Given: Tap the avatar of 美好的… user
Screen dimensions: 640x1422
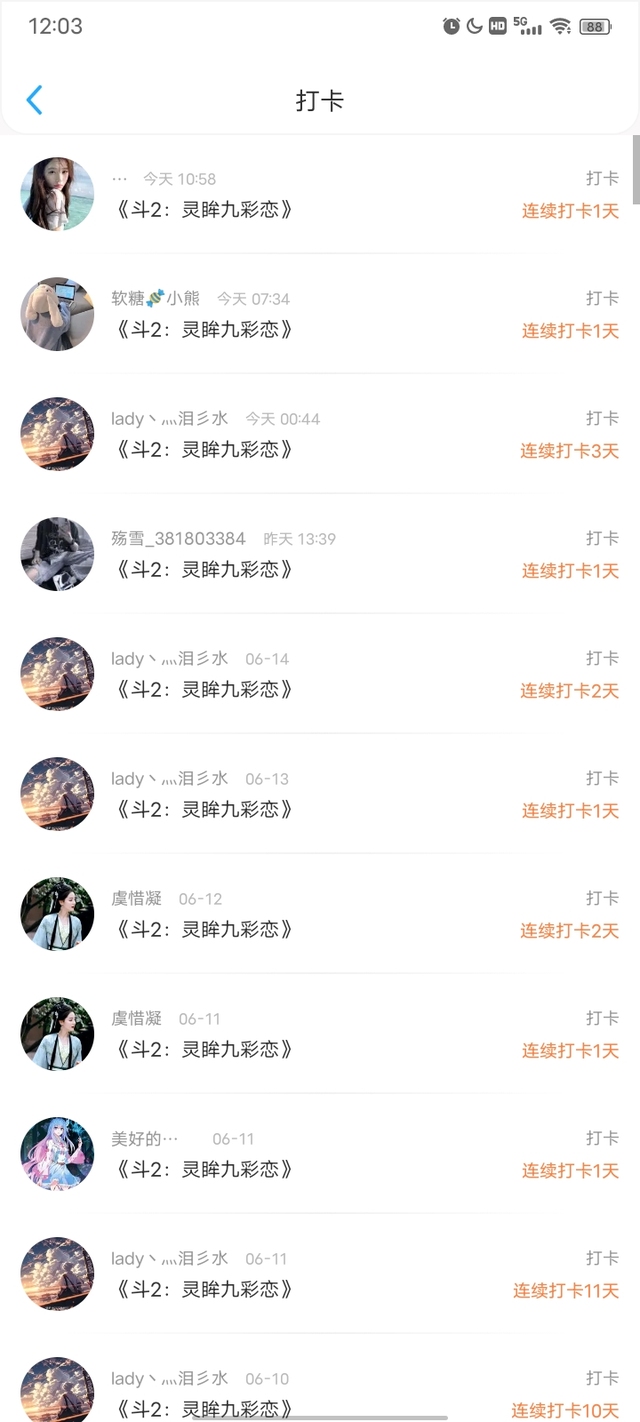Looking at the screenshot, I should (57, 1154).
